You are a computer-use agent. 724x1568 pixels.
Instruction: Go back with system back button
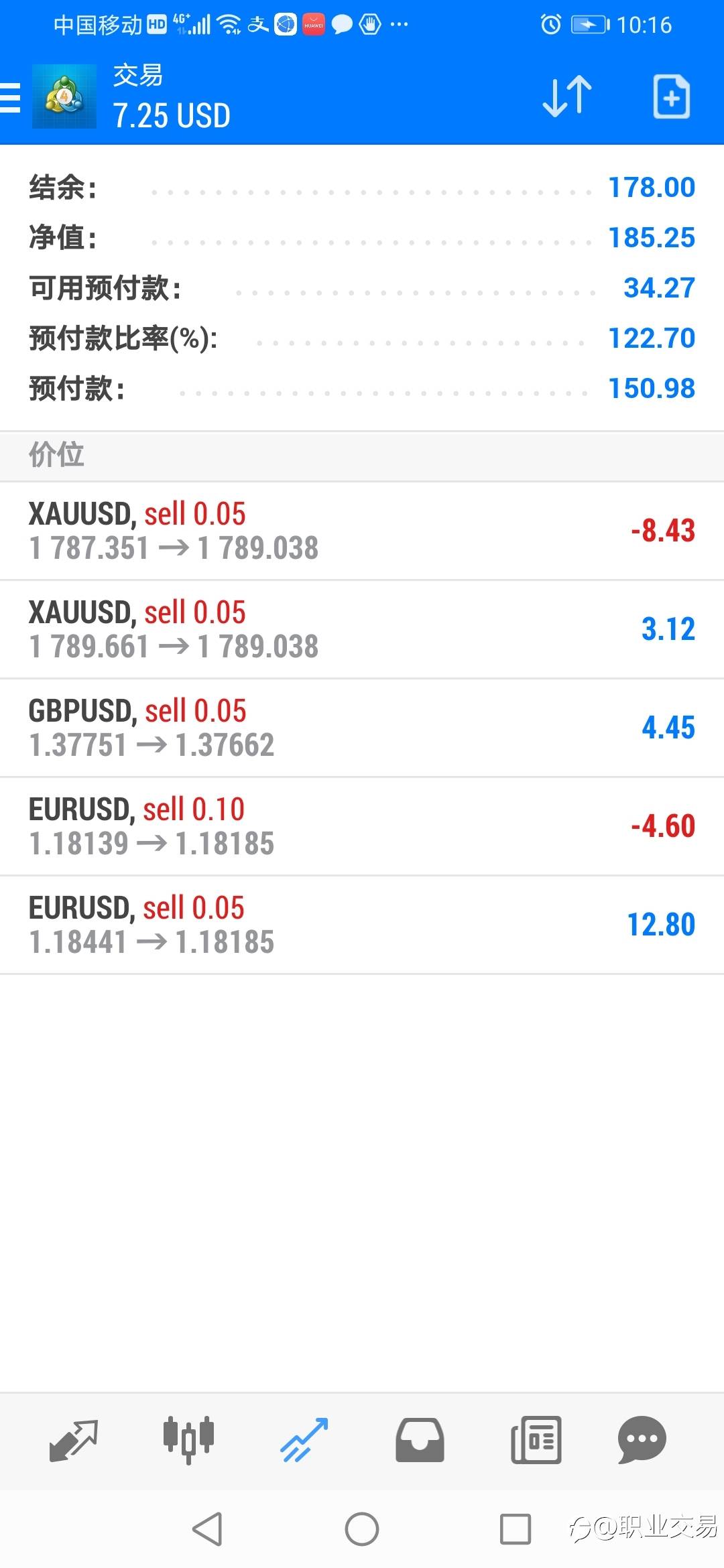[x=207, y=1529]
